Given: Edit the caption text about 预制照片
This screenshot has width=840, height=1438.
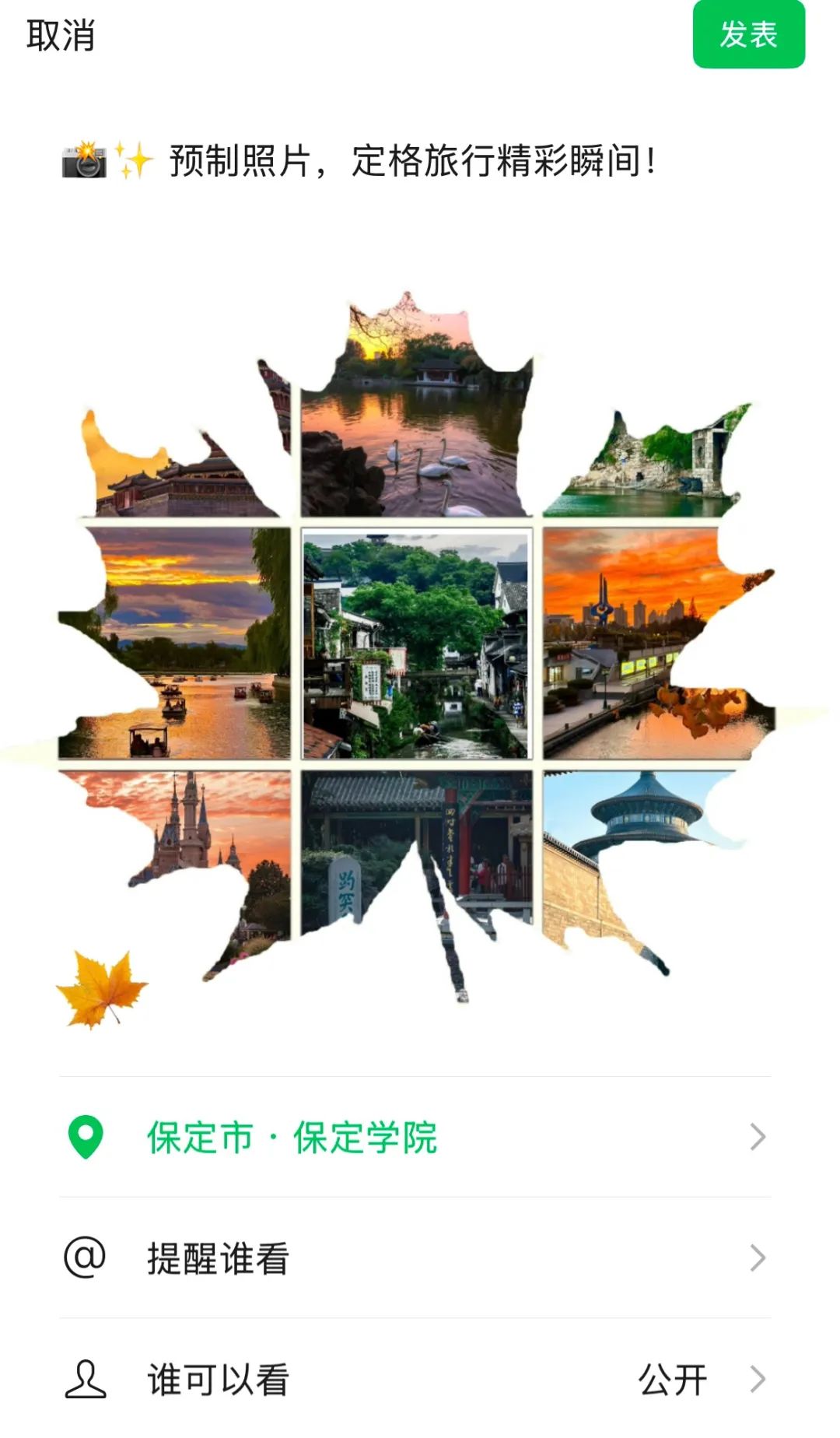Looking at the screenshot, I should [412, 161].
